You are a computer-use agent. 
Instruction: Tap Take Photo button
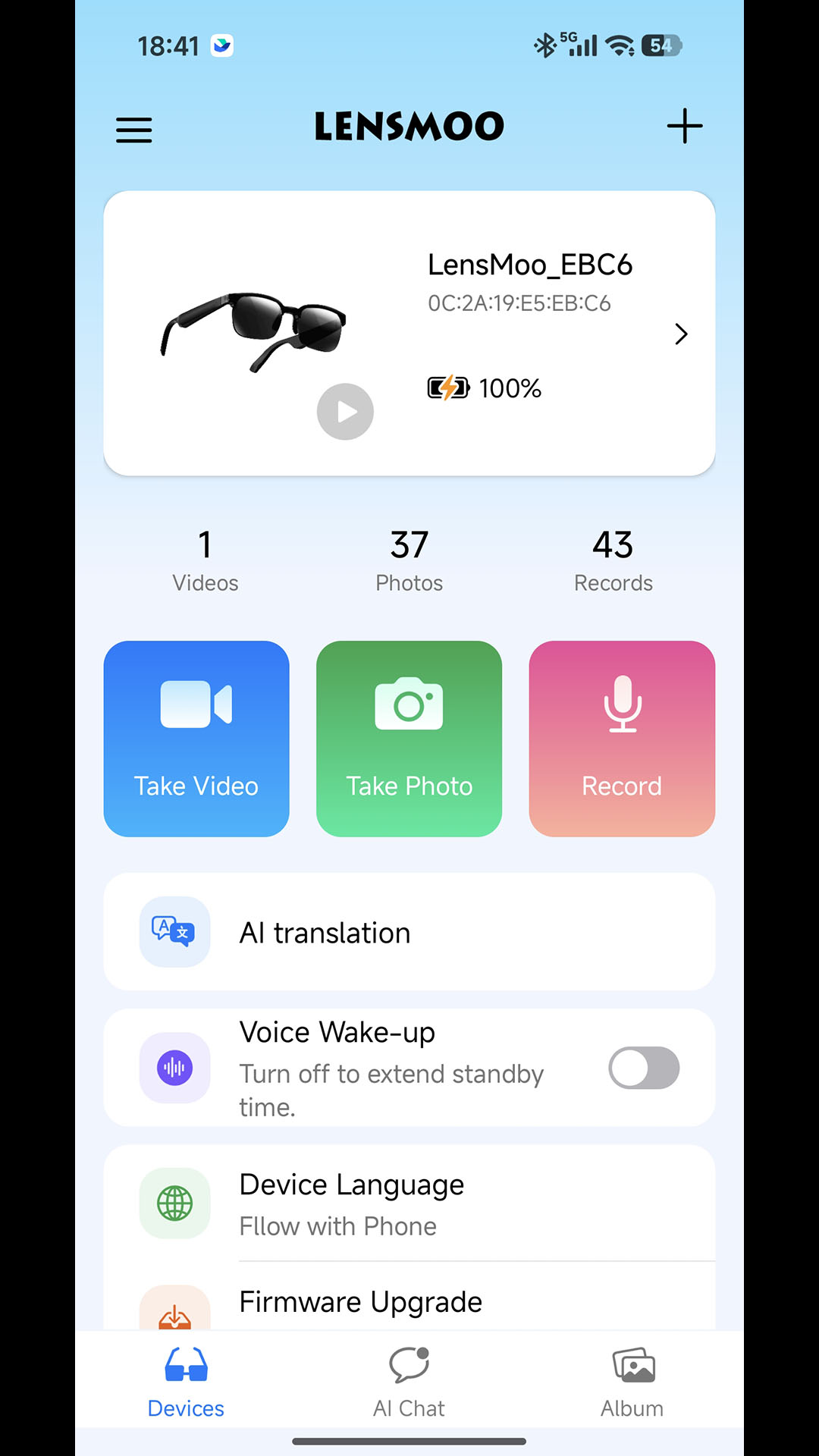coord(409,739)
